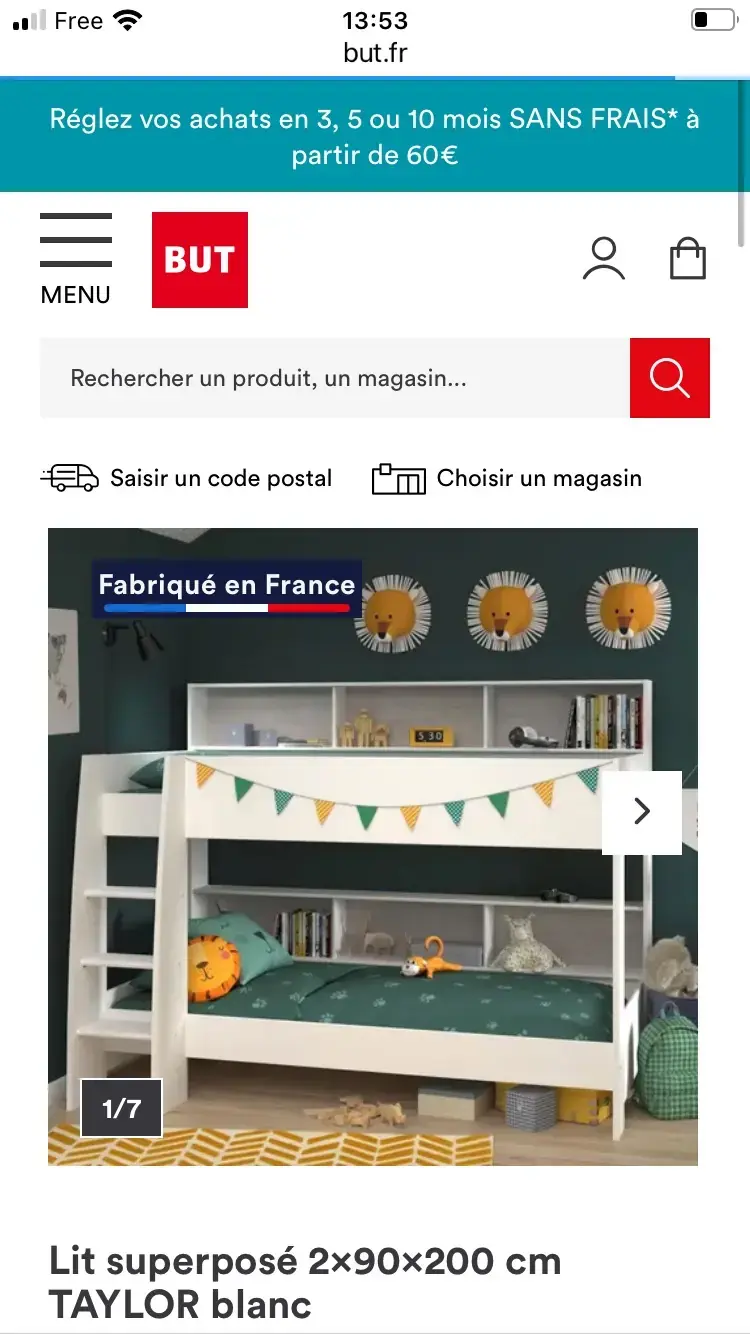750x1334 pixels.
Task: Tap the red search magnifier button
Action: 670,378
